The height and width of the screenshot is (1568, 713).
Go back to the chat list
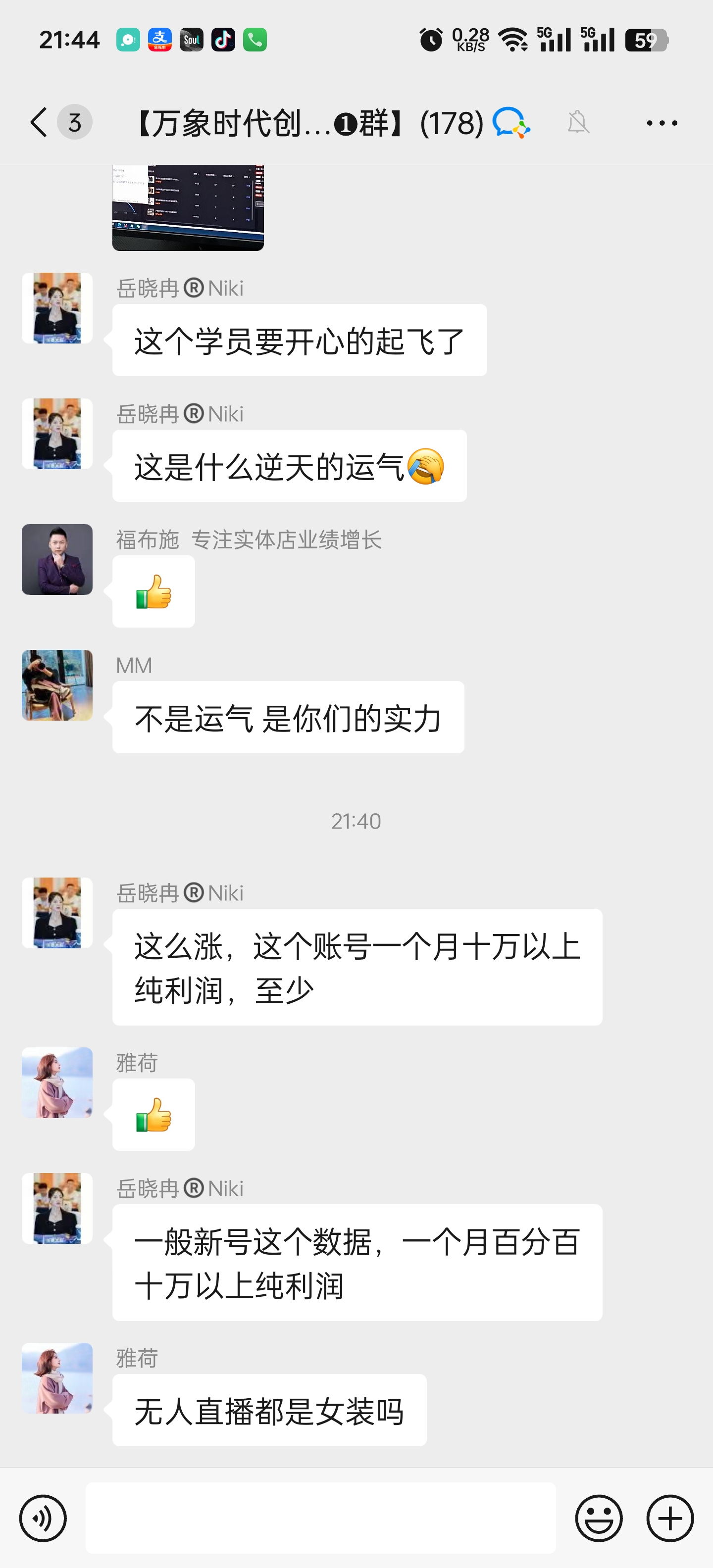coord(39,122)
